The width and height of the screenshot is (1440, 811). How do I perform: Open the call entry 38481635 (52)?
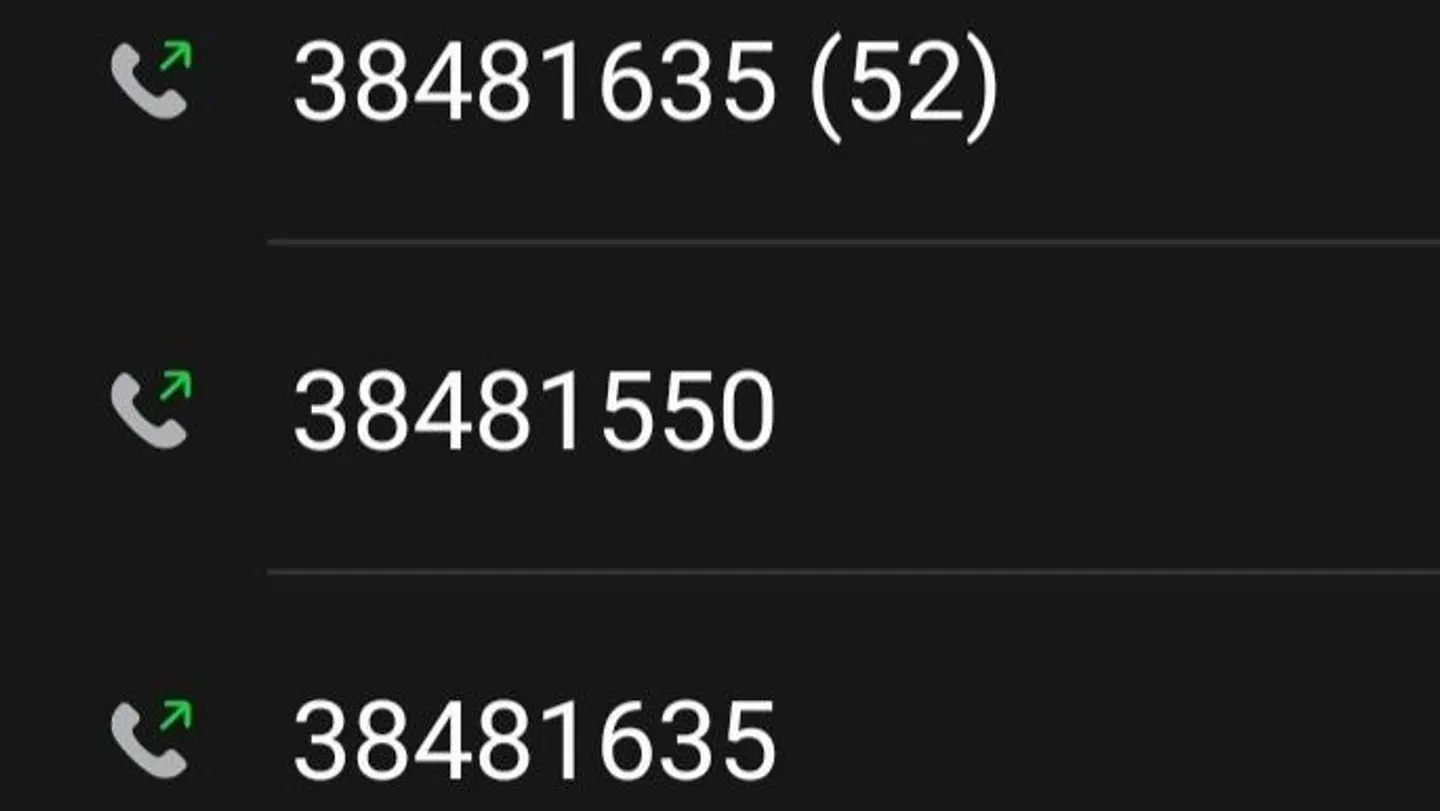click(x=644, y=84)
